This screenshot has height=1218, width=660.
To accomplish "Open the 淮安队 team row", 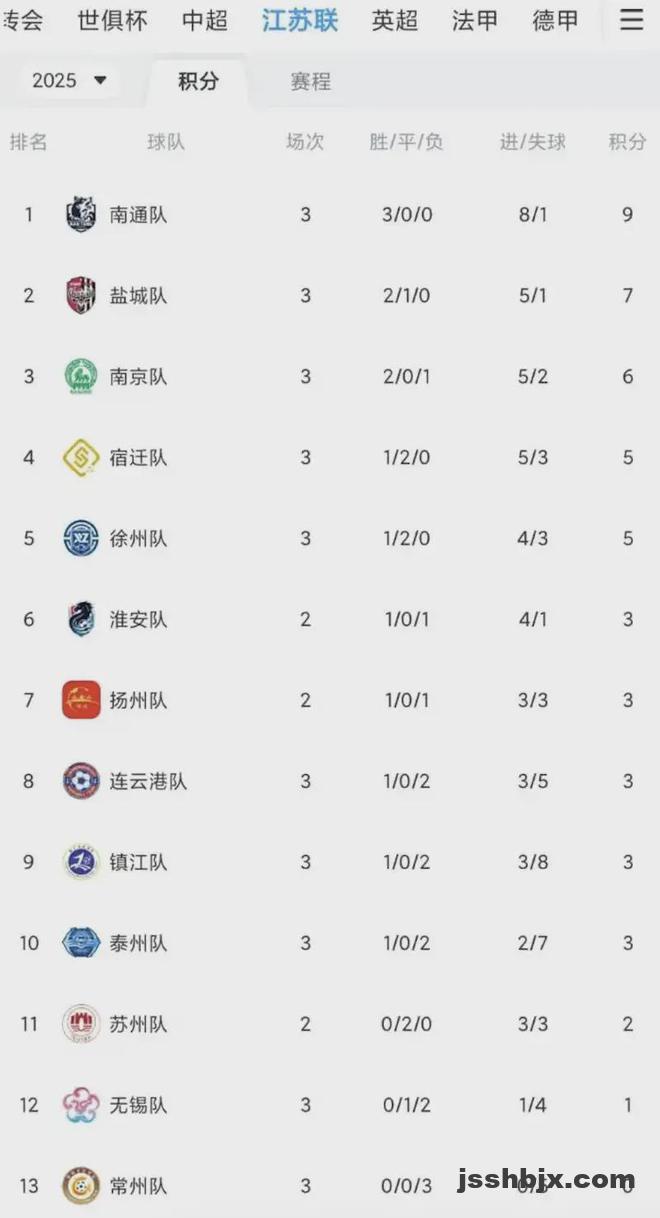I will [330, 619].
